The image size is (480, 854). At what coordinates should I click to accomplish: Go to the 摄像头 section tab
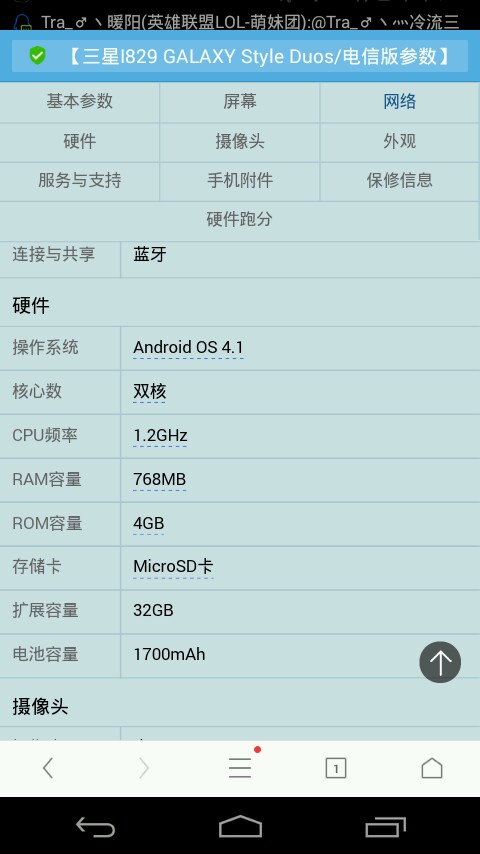[x=240, y=142]
